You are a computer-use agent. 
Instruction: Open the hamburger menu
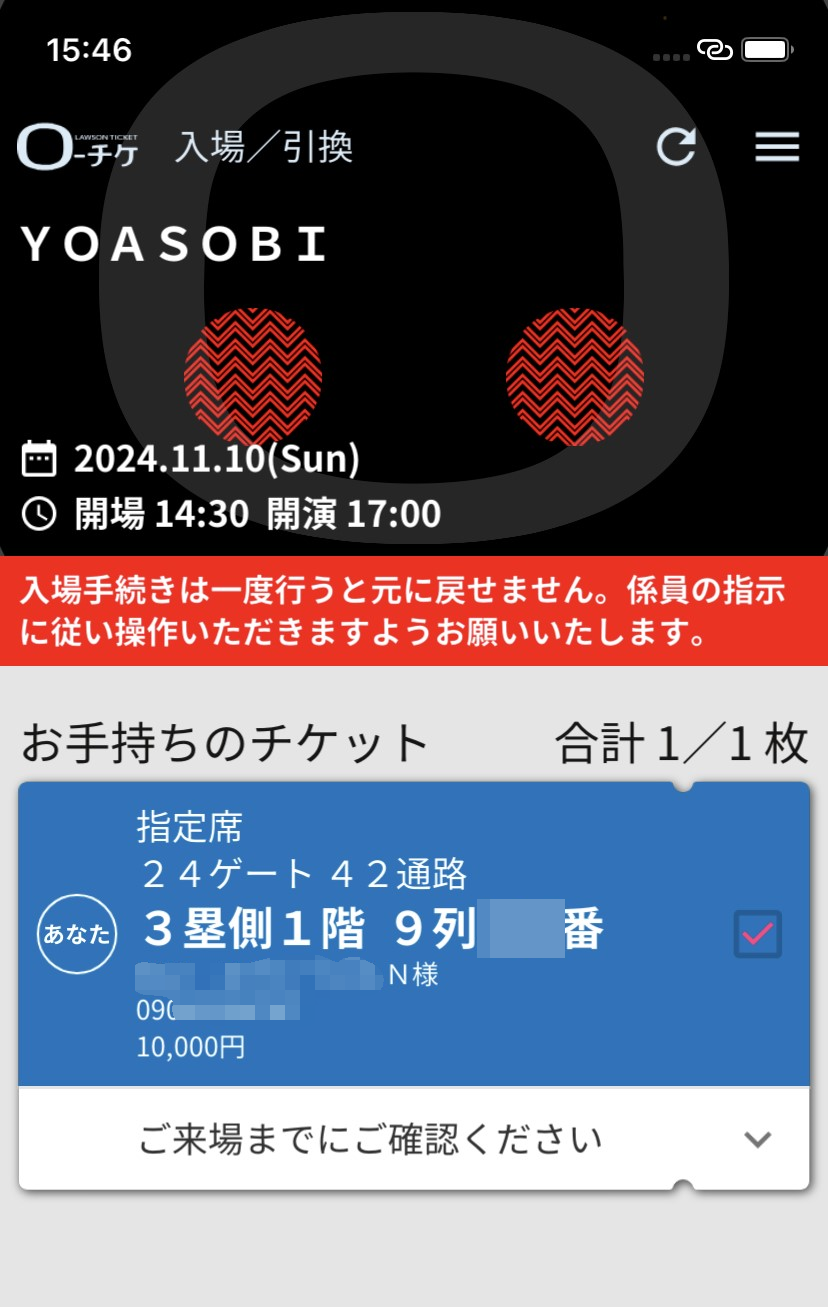pyautogui.click(x=777, y=147)
